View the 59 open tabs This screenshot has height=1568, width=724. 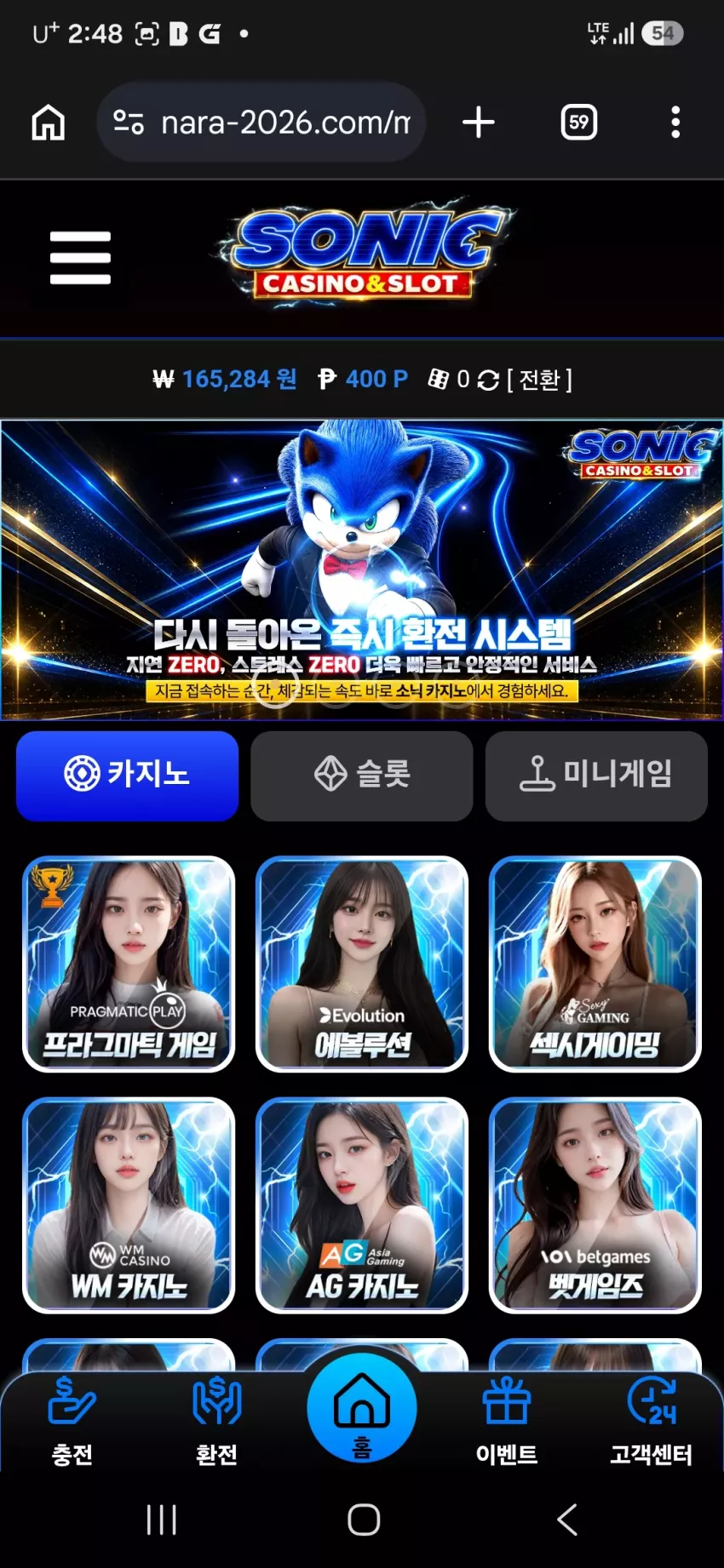coord(579,123)
